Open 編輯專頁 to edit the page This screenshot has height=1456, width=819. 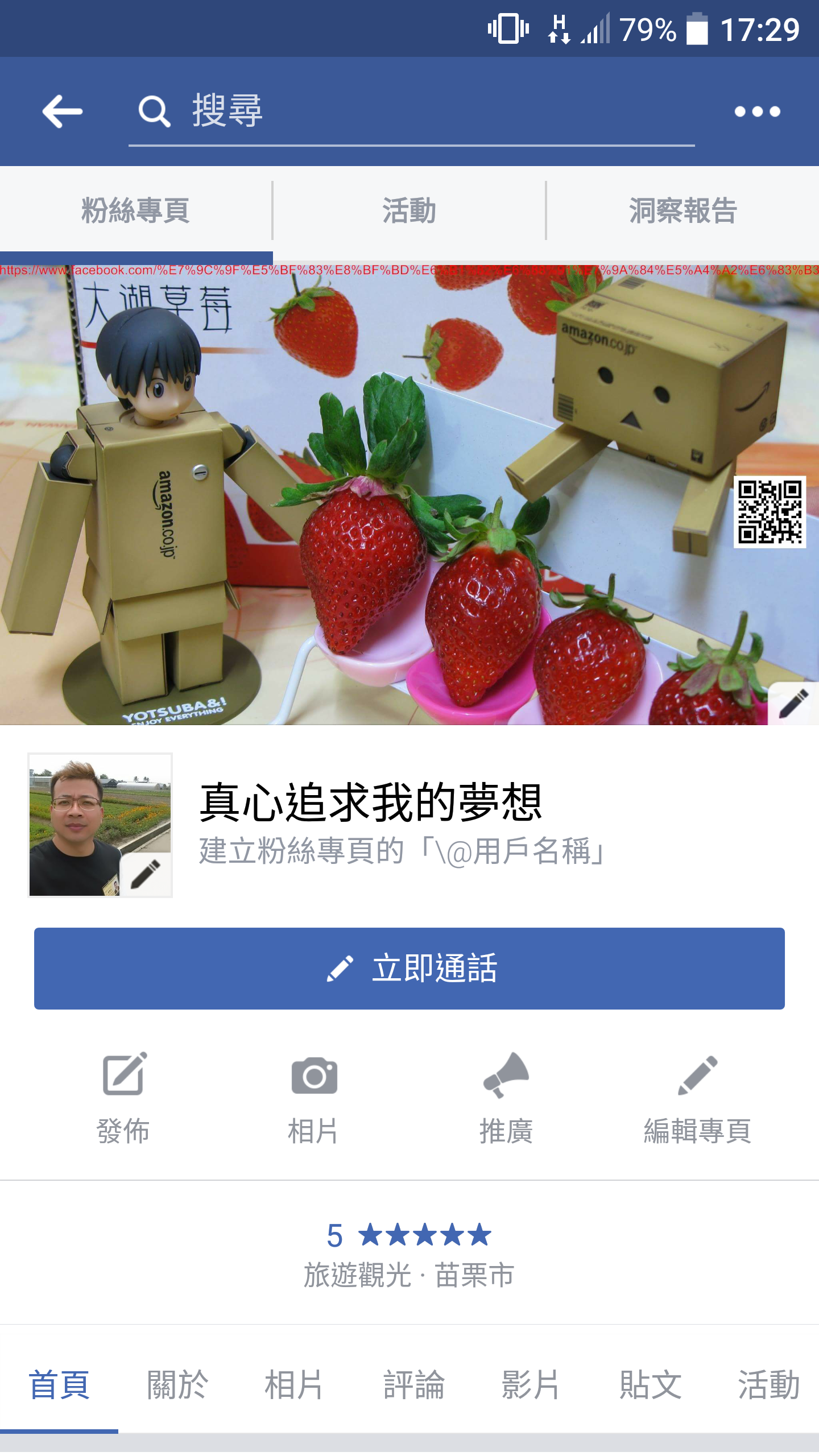(x=697, y=1098)
